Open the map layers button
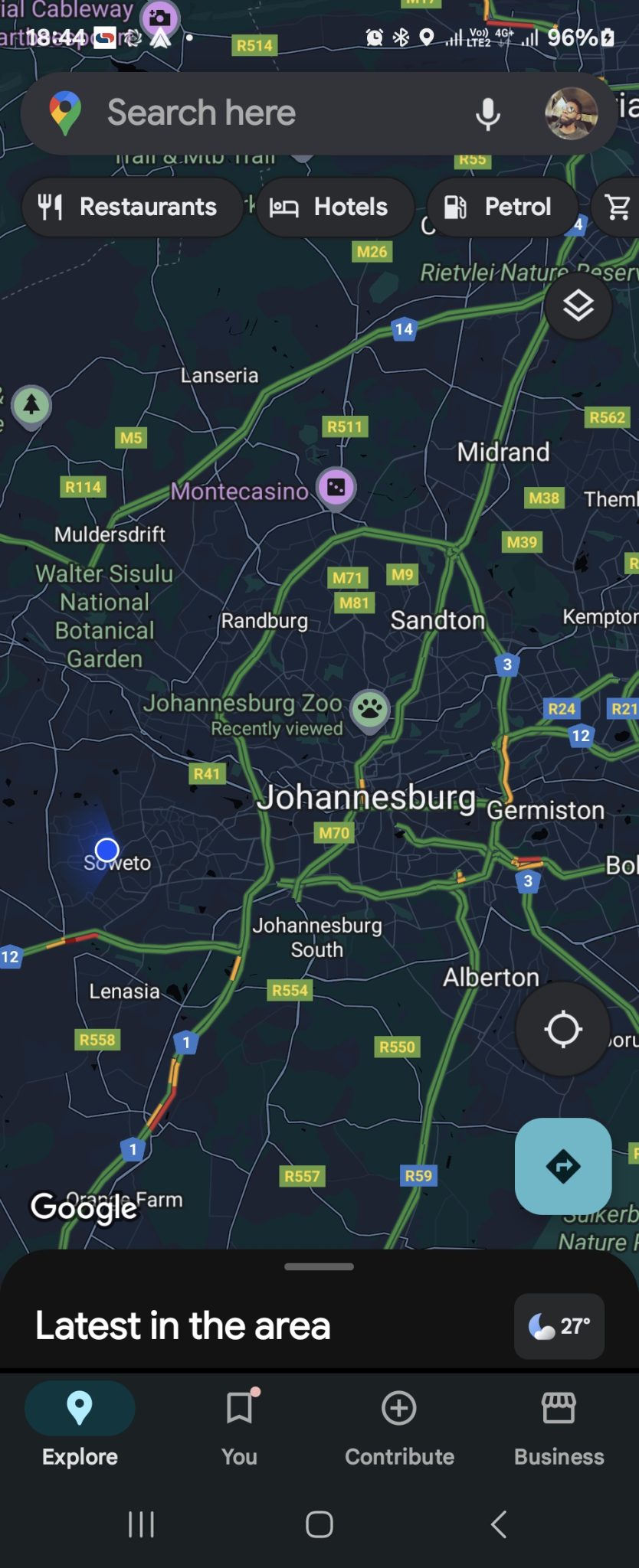This screenshot has width=639, height=1568. [578, 306]
